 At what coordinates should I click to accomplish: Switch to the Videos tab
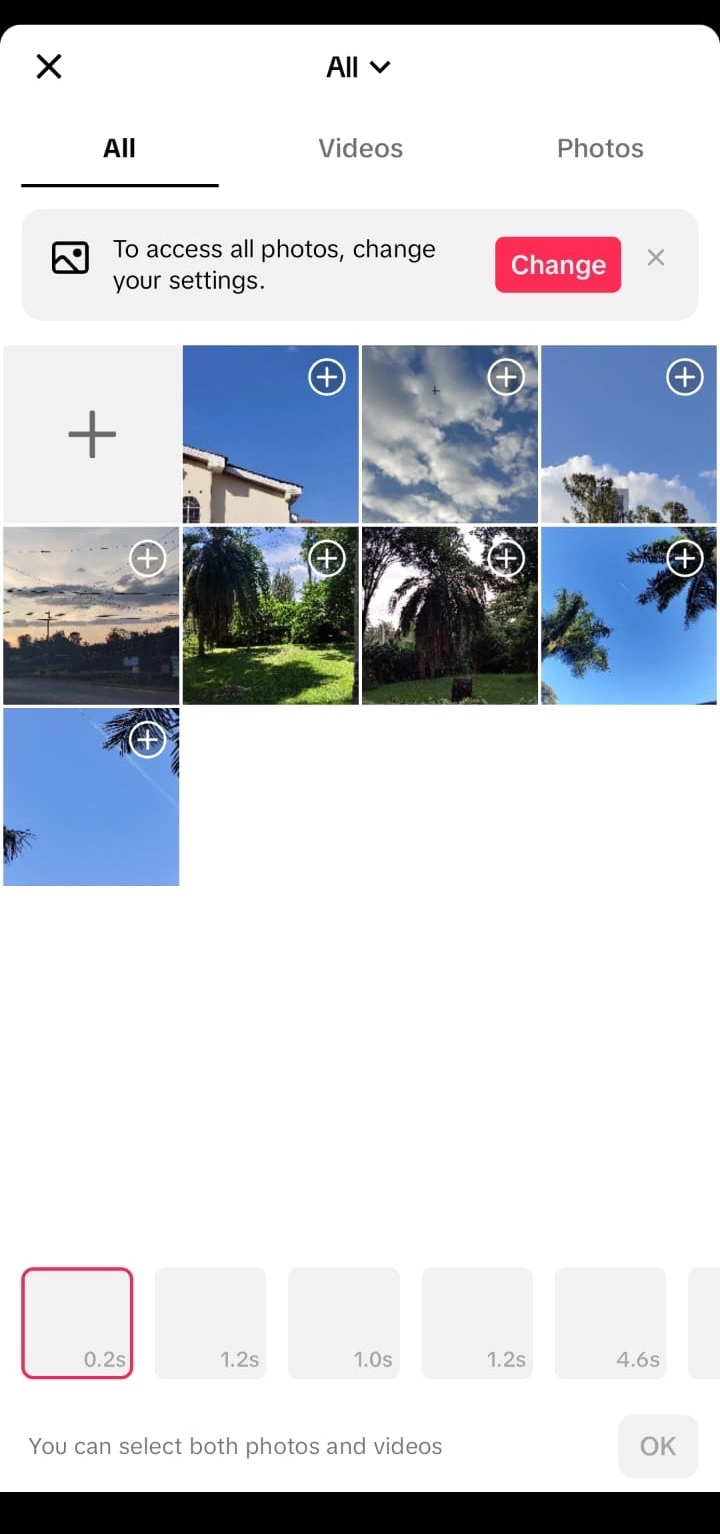click(360, 147)
